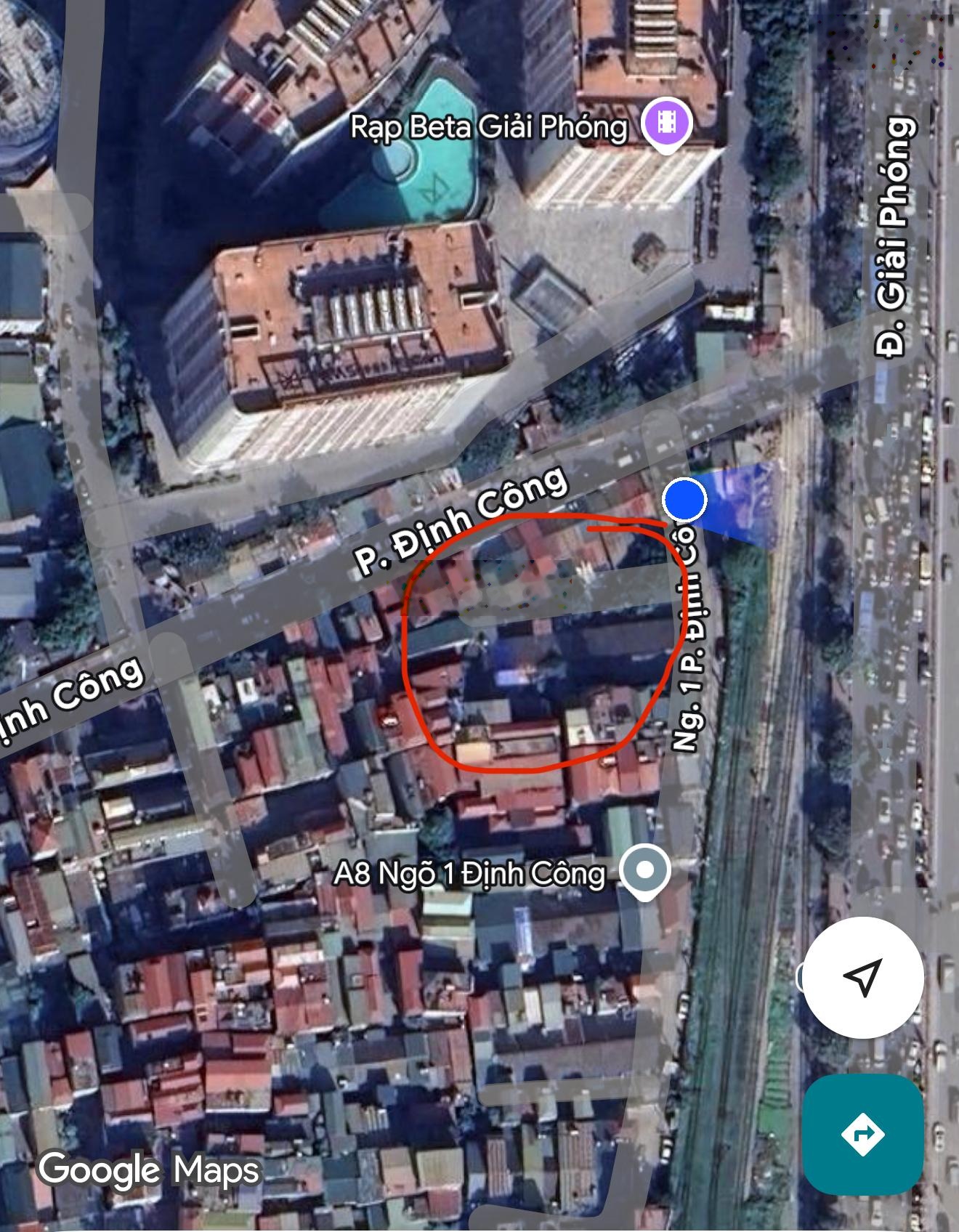
Task: Open directions with the teal button
Action: tap(863, 1134)
